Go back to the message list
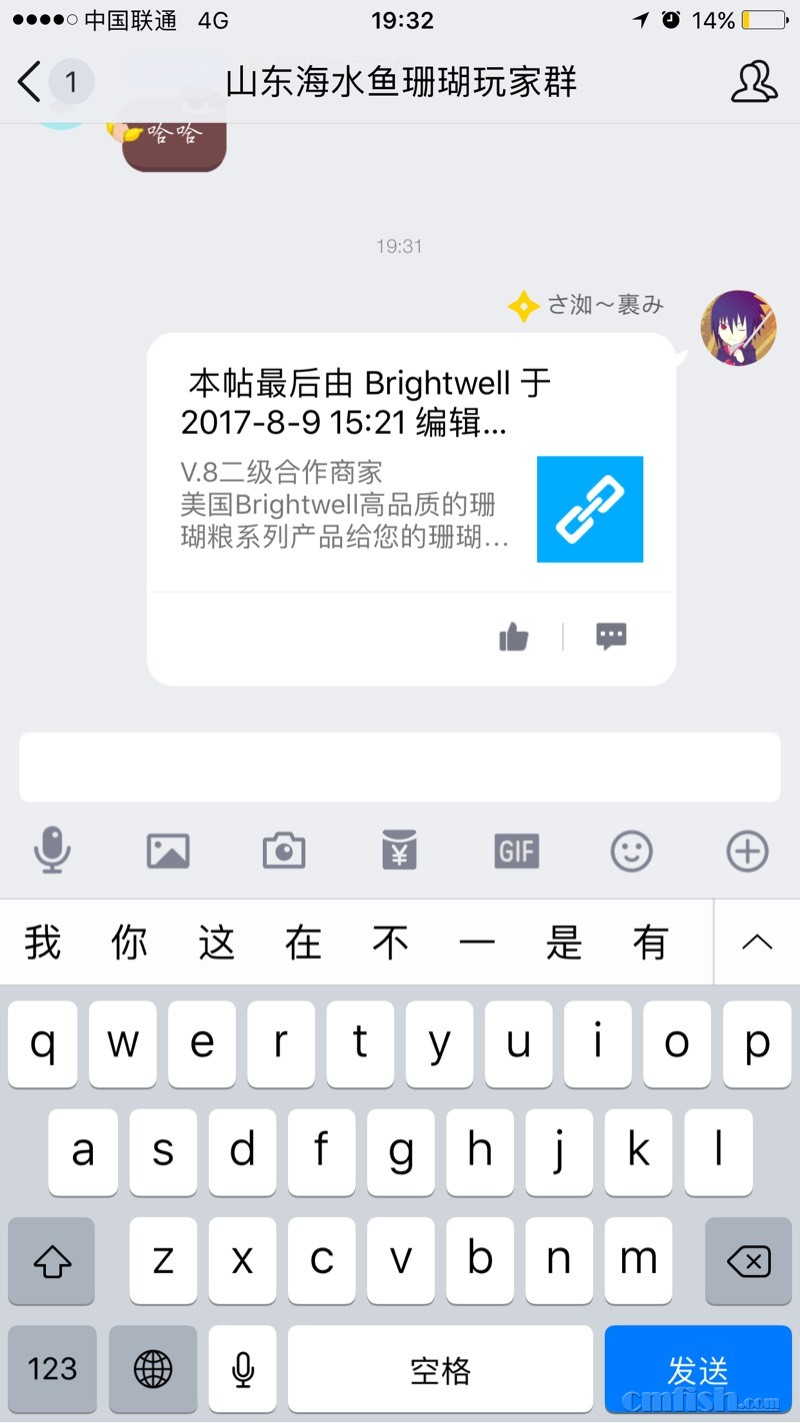Screen dimensions: 800x1423 pos(30,81)
